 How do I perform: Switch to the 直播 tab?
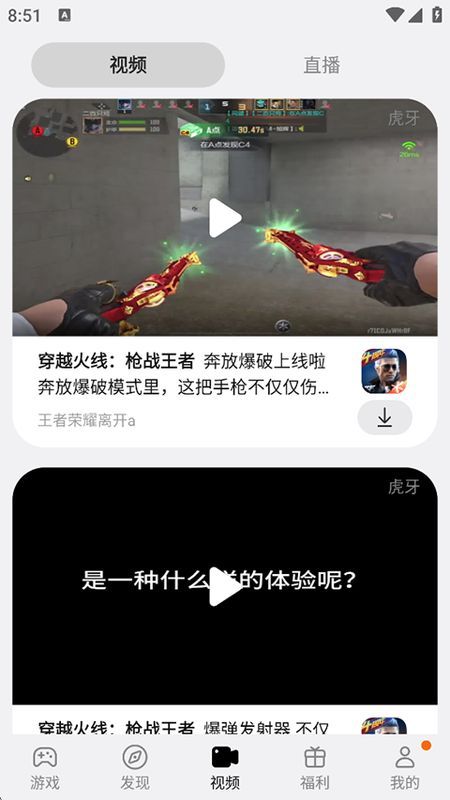click(x=321, y=65)
